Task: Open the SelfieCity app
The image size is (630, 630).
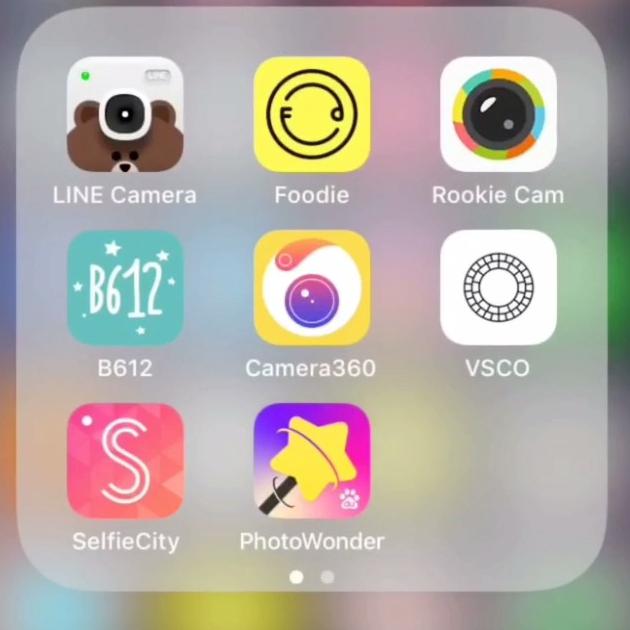Action: [x=125, y=461]
